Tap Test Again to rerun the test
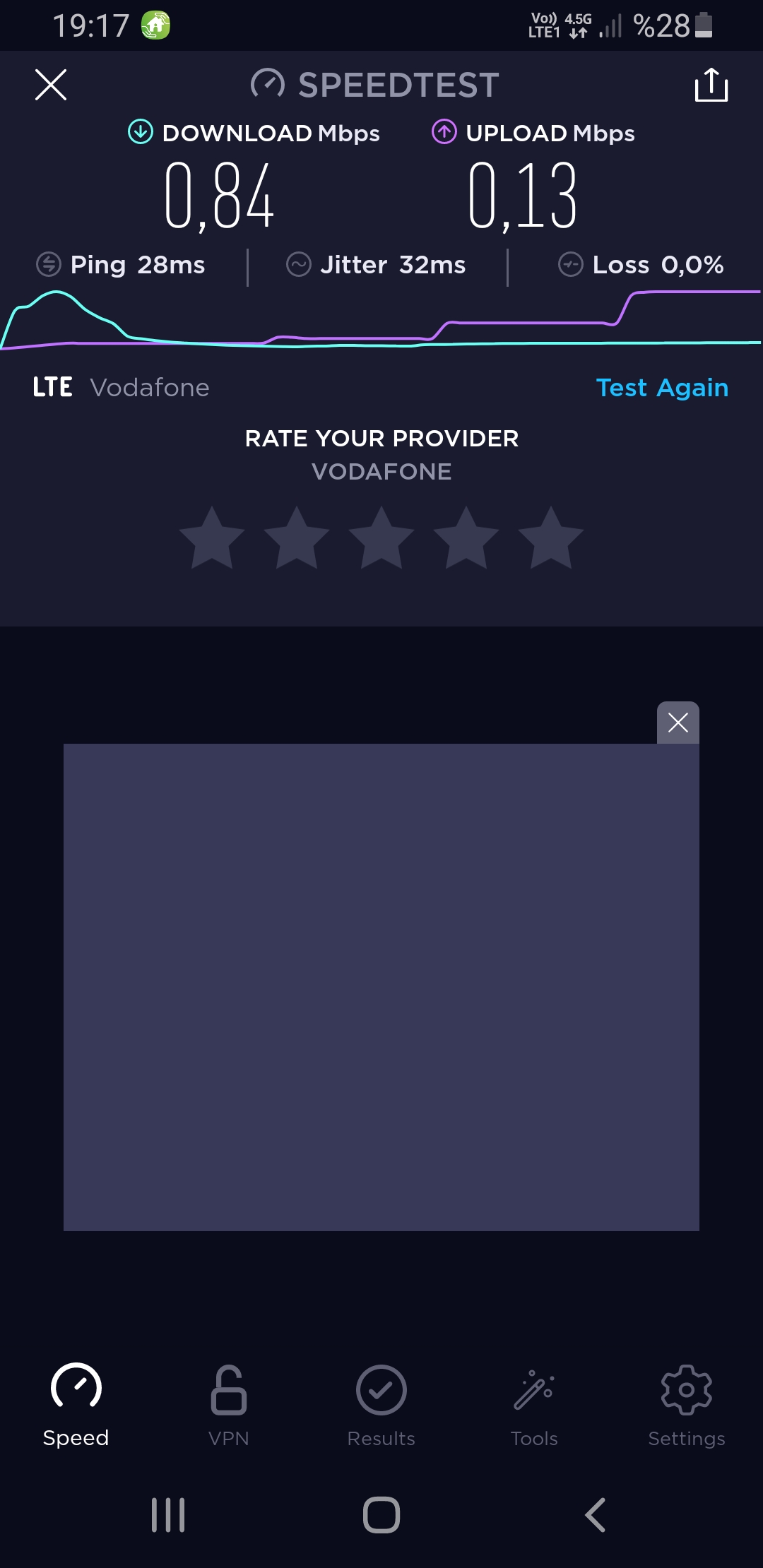The width and height of the screenshot is (763, 1568). 662,388
